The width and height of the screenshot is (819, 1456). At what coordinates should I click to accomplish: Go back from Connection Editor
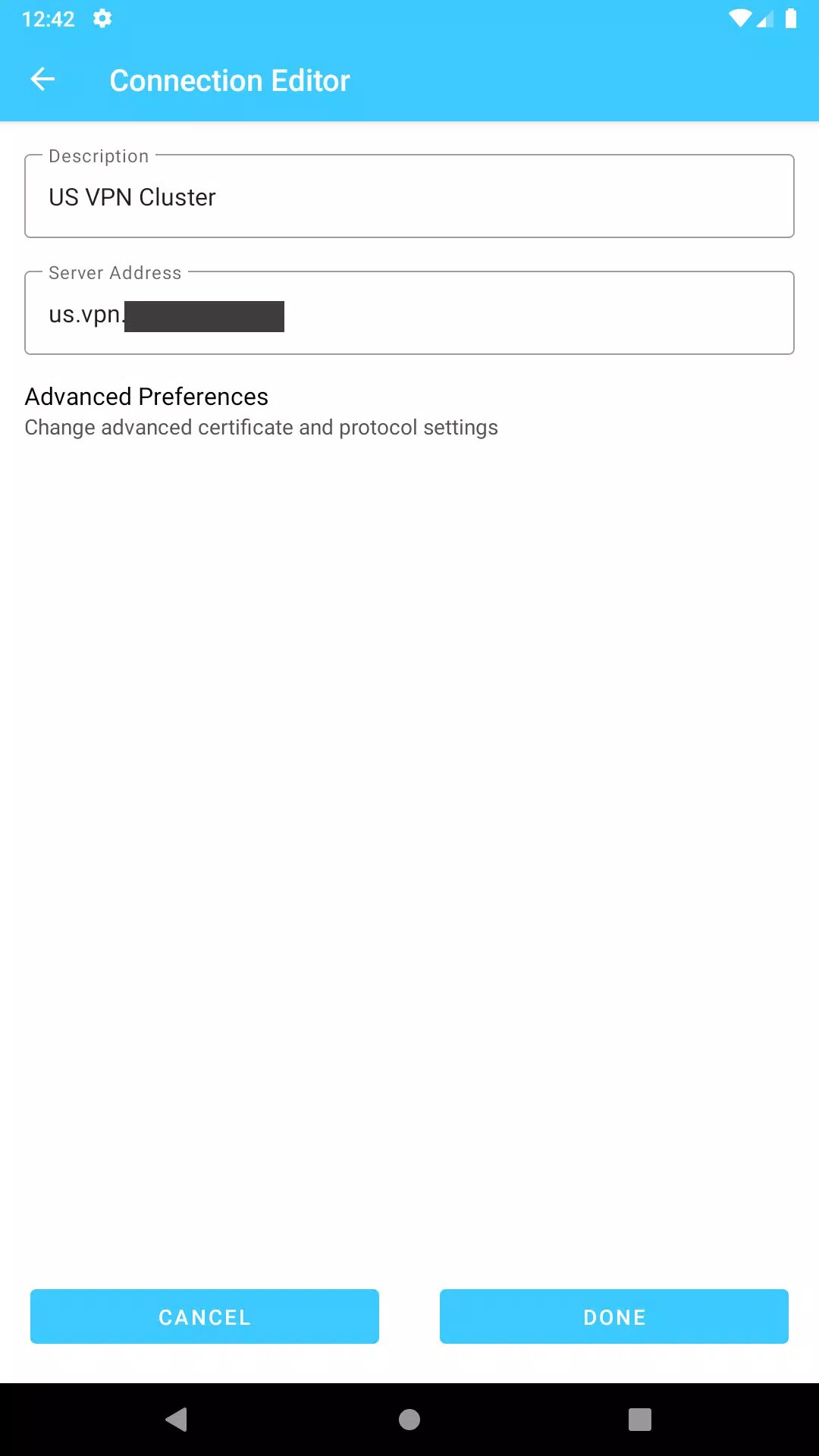point(43,80)
